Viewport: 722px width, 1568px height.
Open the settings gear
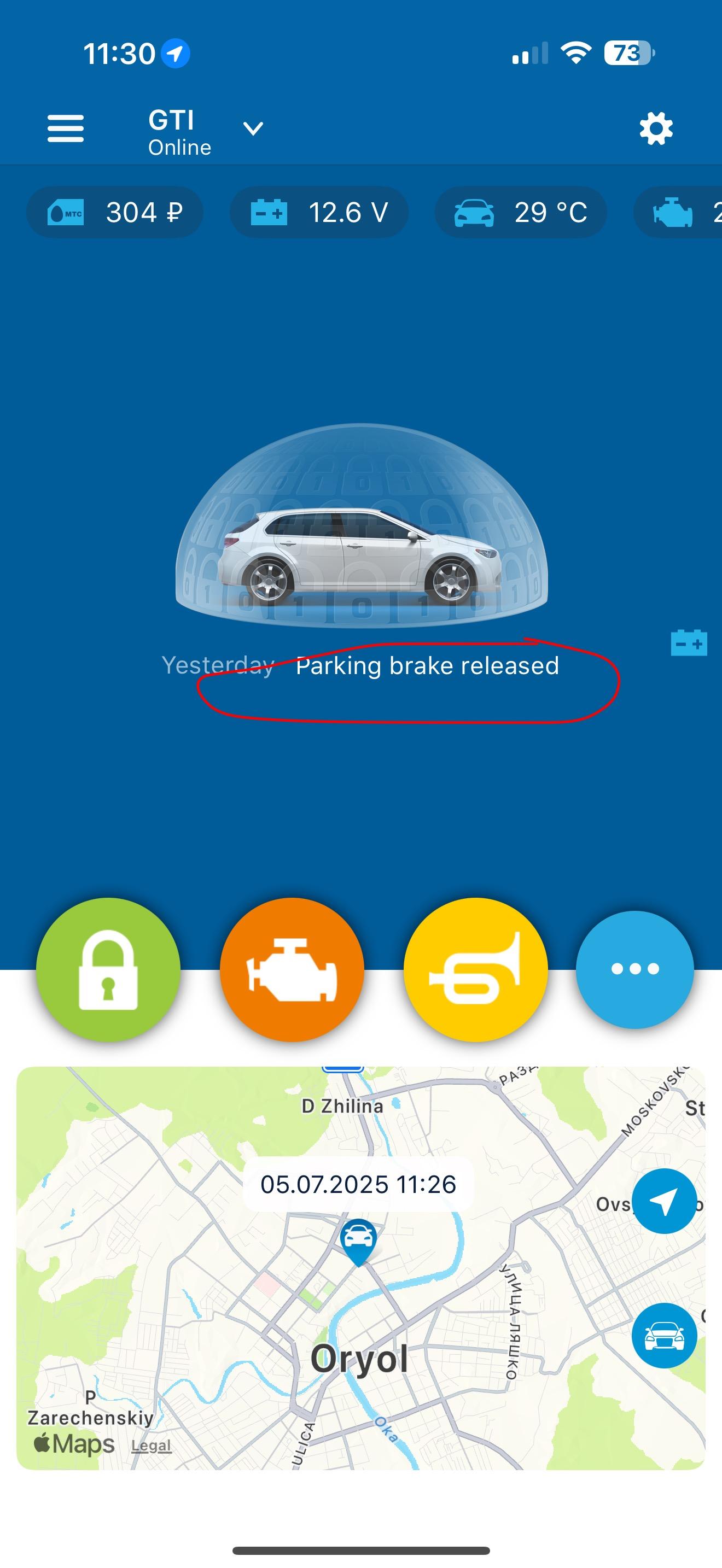(x=656, y=128)
